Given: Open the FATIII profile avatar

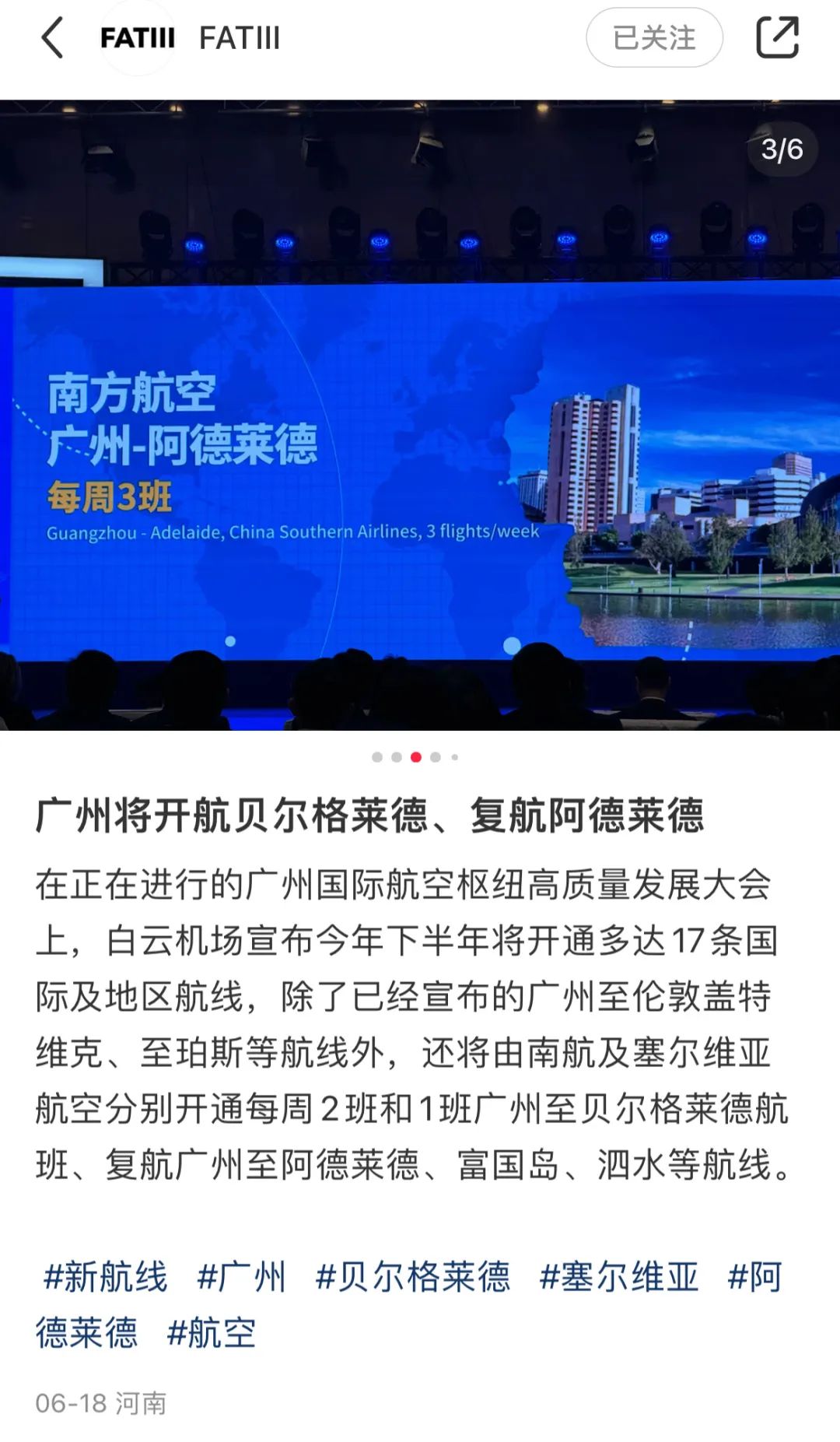Looking at the screenshot, I should point(138,38).
